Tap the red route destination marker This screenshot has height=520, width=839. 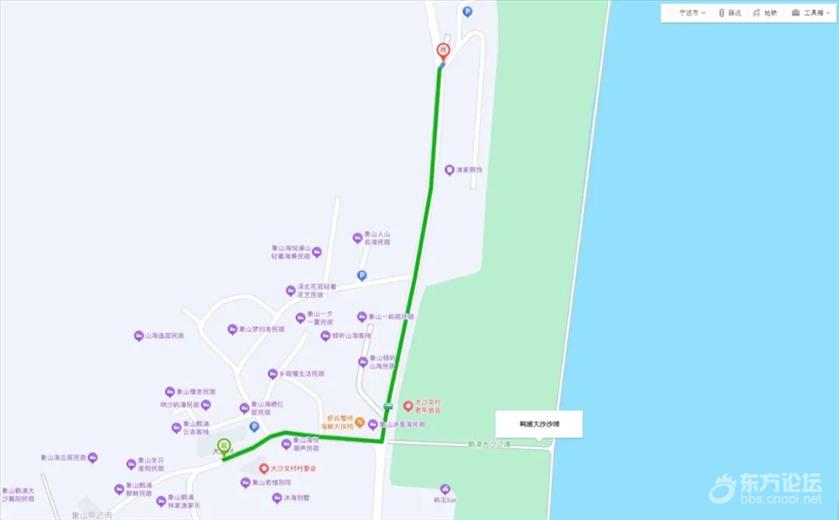[x=443, y=51]
